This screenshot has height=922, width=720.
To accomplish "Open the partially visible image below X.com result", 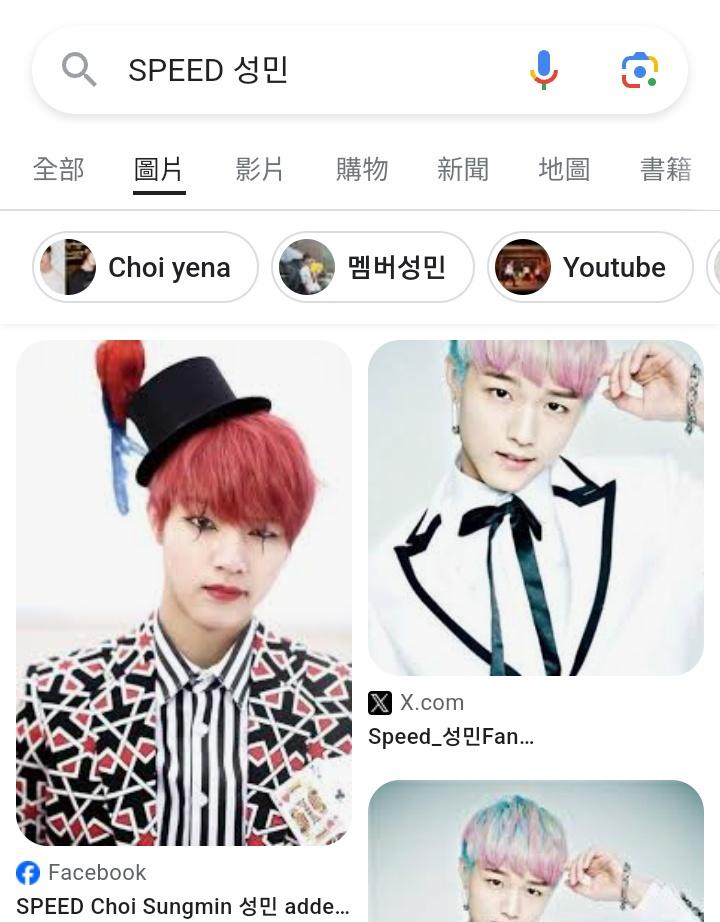I will pos(536,850).
